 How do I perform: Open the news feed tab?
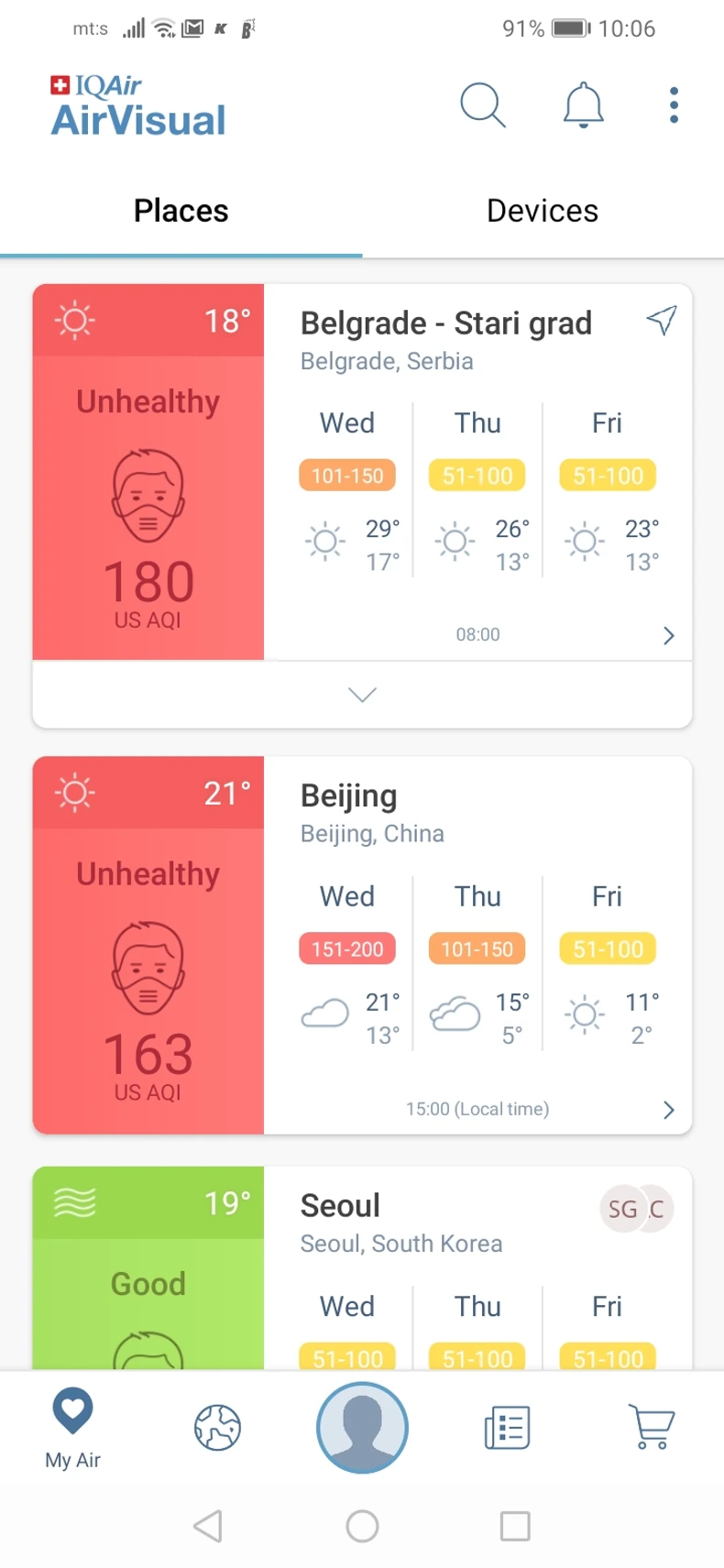[507, 1427]
